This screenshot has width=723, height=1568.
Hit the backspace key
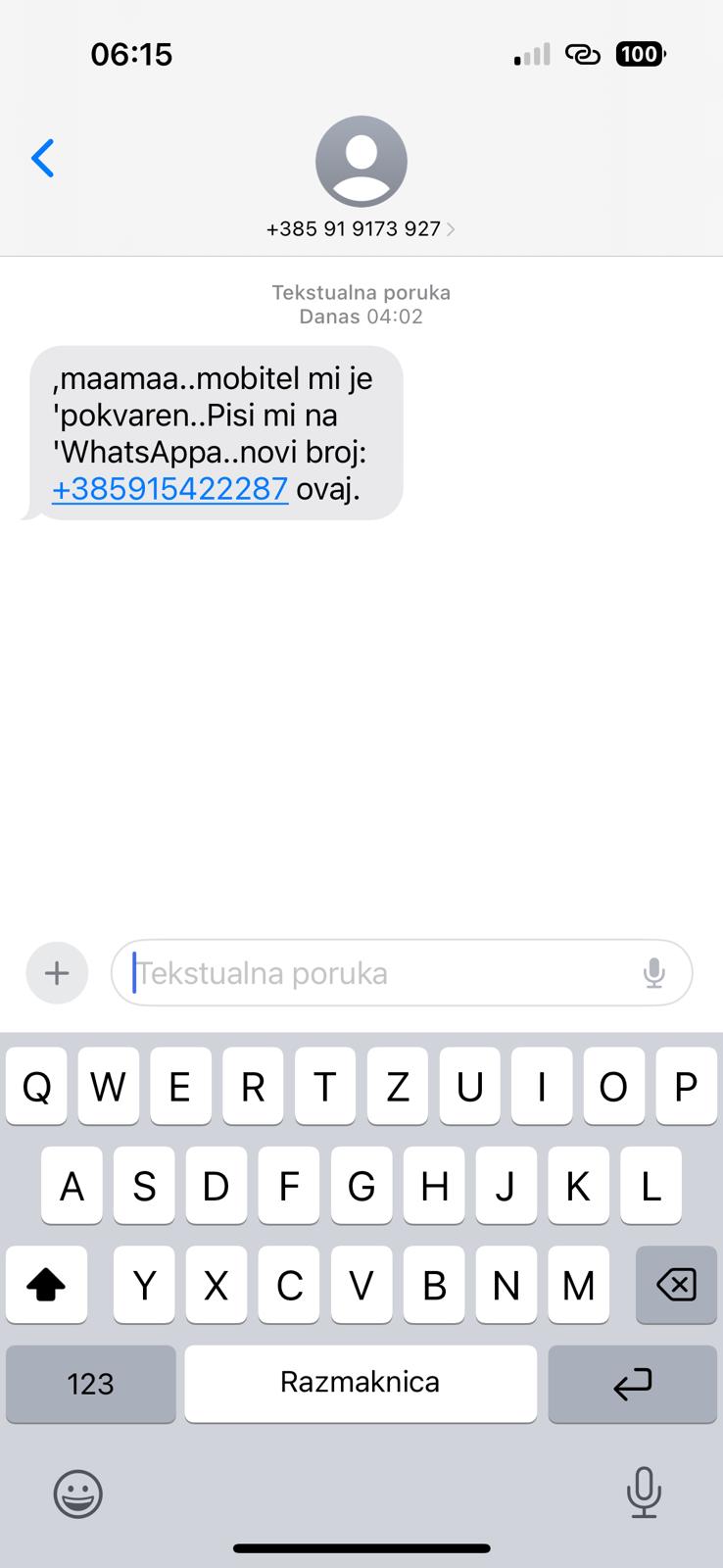(676, 1285)
